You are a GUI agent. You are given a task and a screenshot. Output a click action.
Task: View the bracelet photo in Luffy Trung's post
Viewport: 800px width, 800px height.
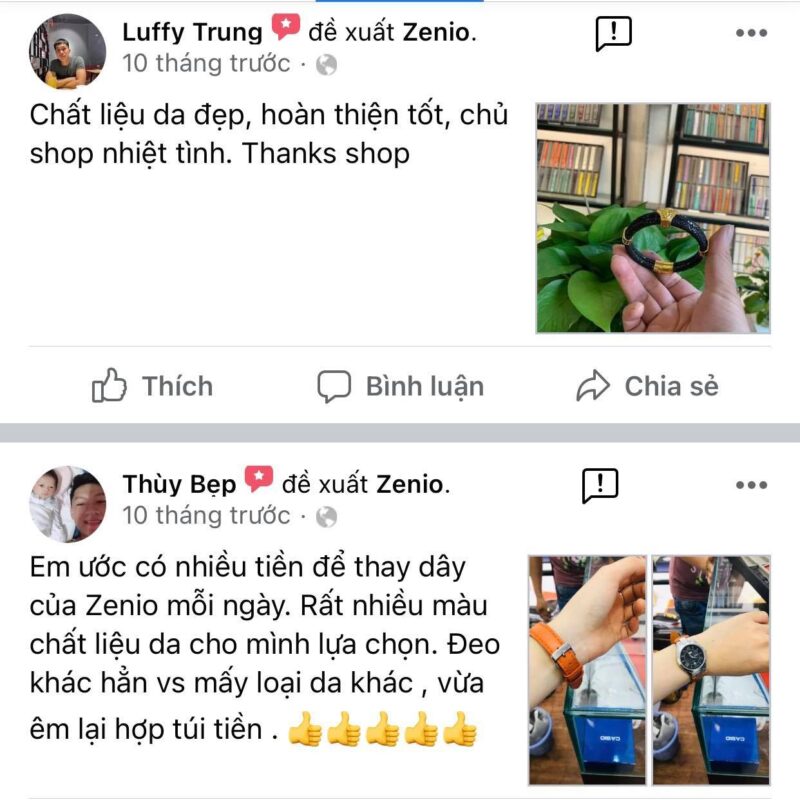[x=653, y=218]
